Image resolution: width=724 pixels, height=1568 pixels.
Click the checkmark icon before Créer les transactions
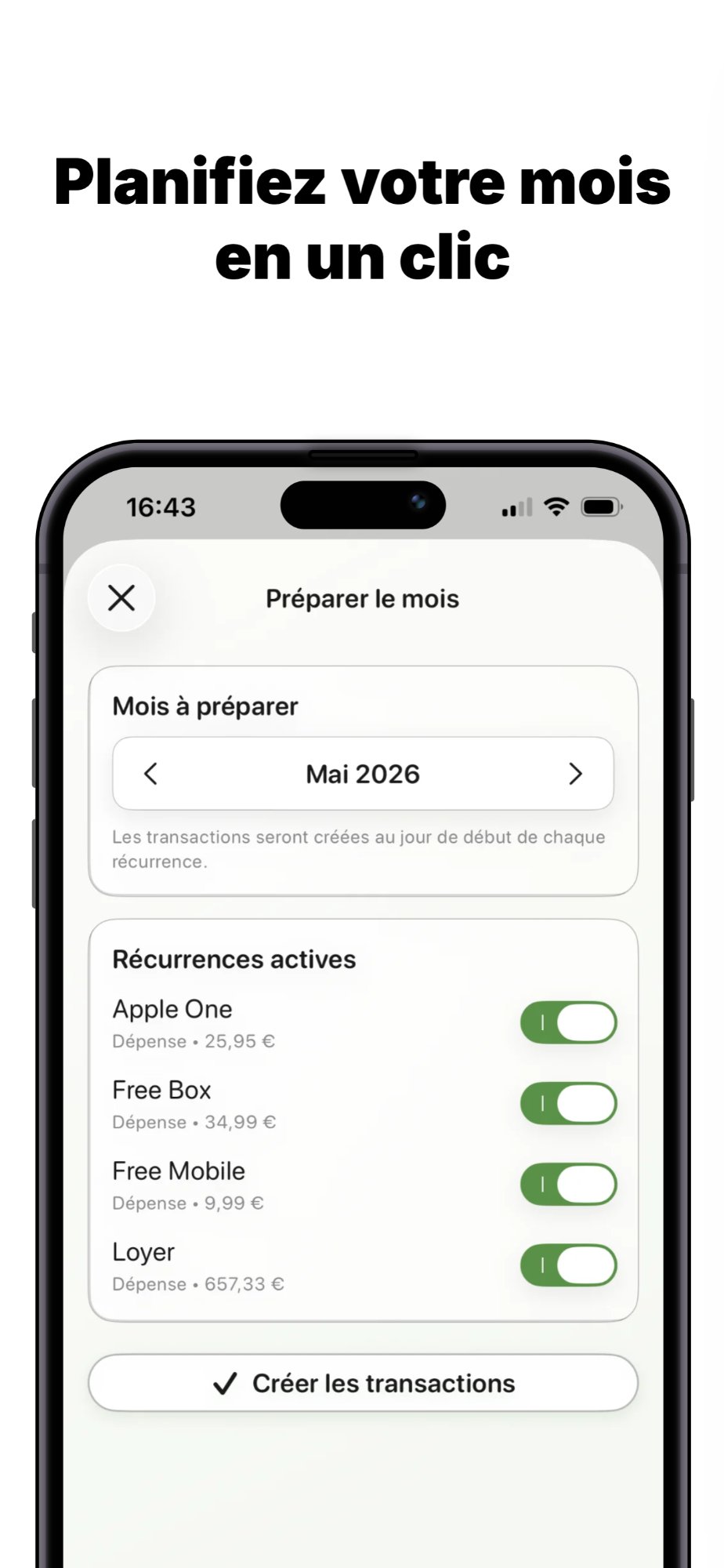click(x=226, y=1383)
